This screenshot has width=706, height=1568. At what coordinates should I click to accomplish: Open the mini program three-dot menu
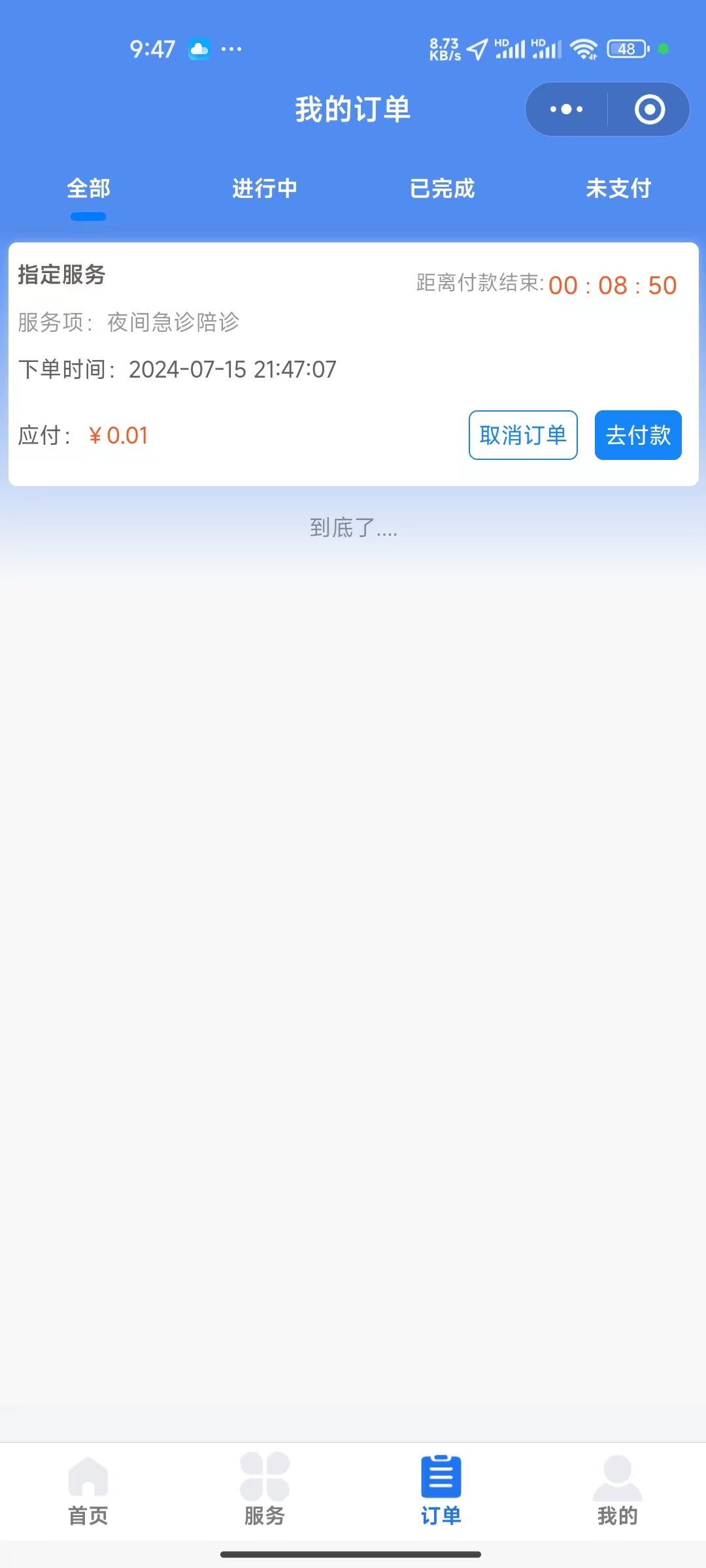[566, 109]
